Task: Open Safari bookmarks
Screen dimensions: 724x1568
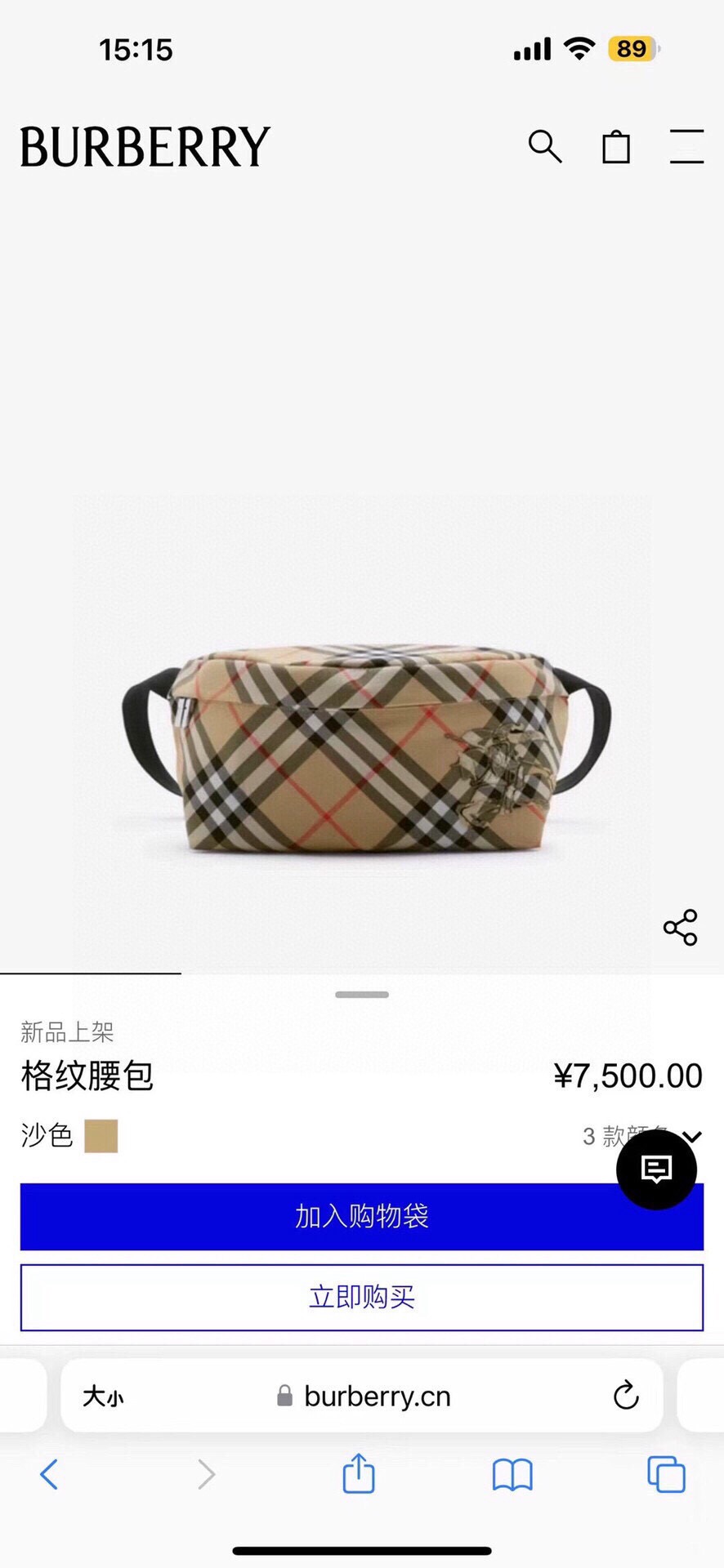Action: pos(512,1475)
